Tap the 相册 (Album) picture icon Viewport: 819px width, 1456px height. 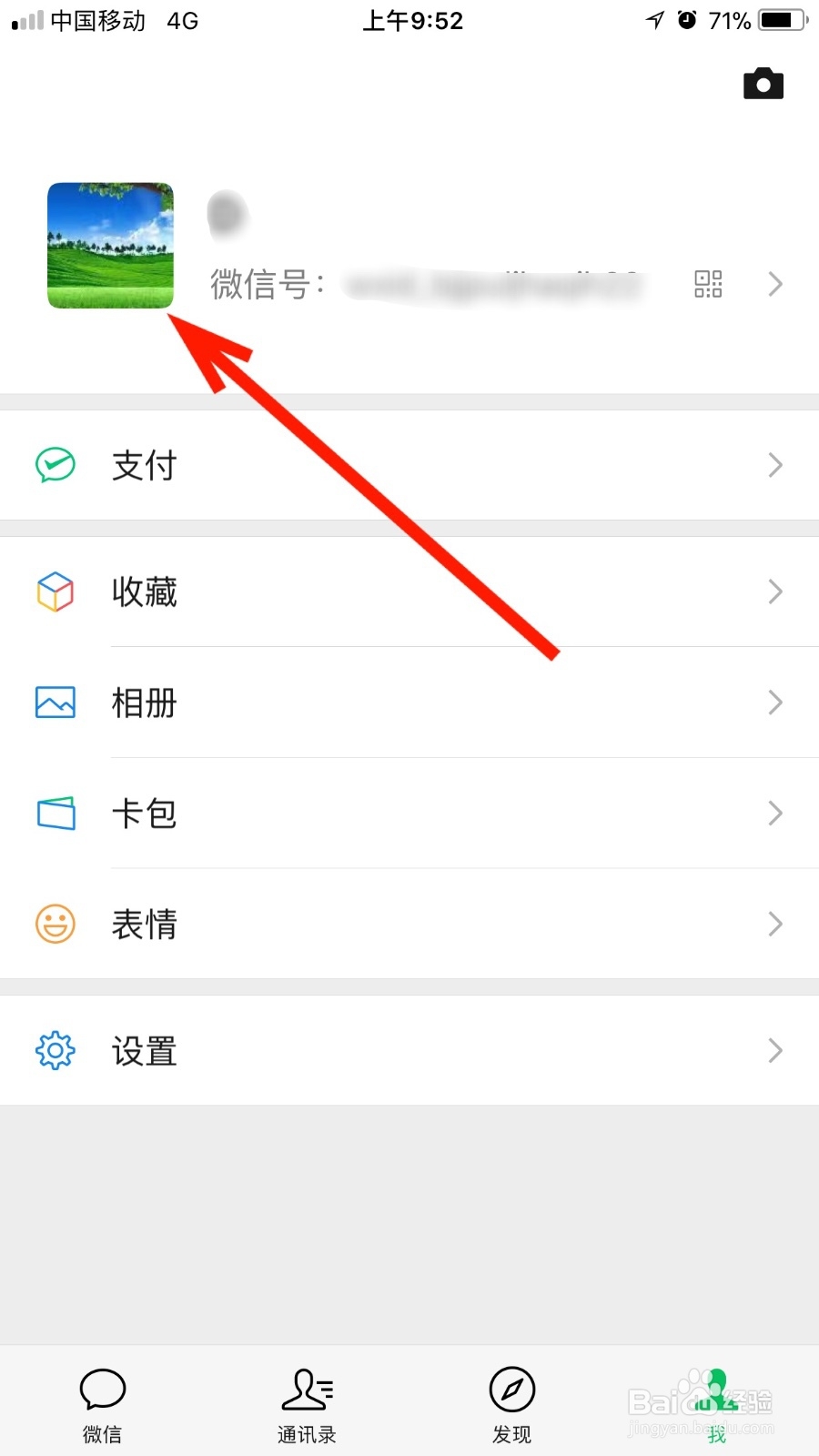(x=55, y=703)
